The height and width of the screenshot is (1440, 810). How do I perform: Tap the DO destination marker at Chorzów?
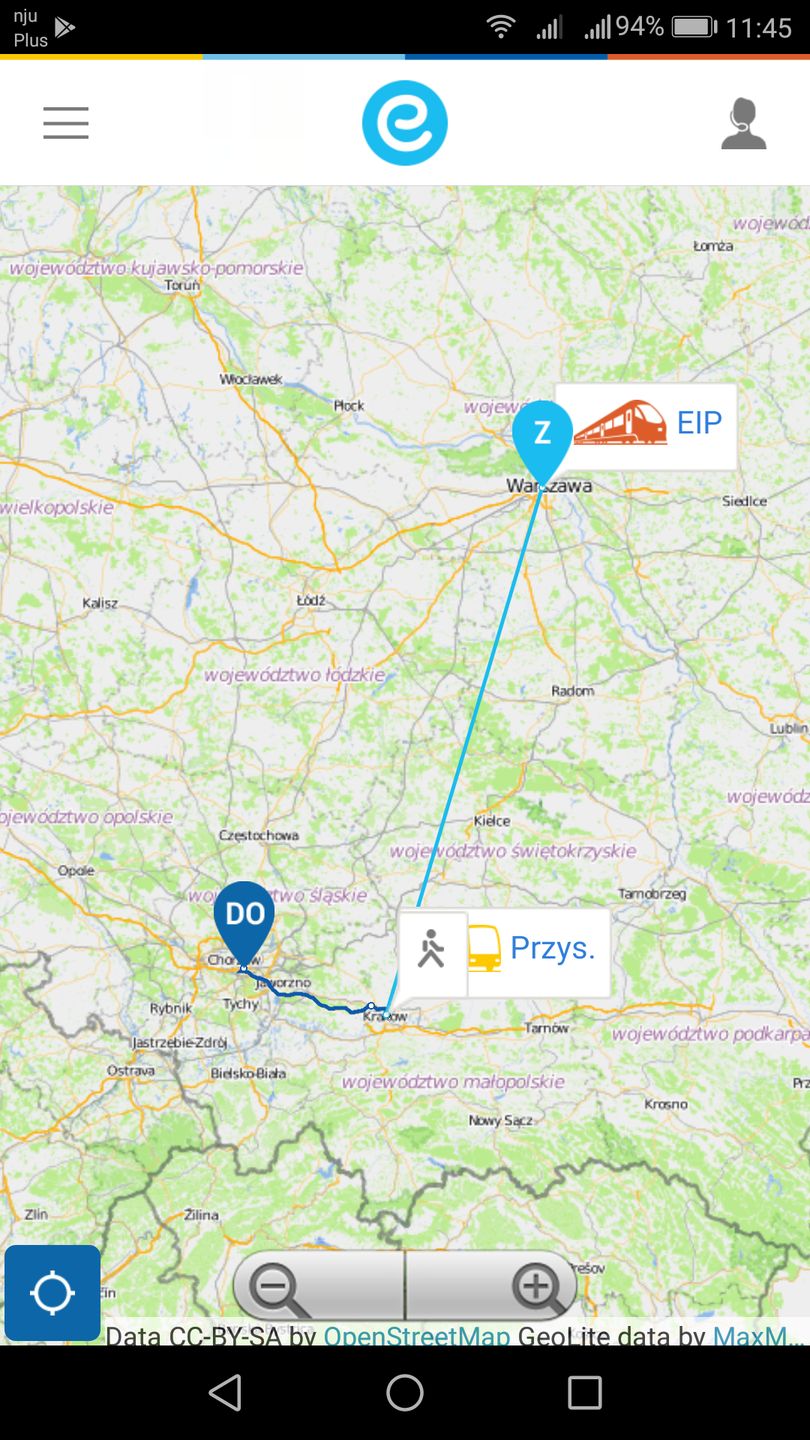(x=244, y=916)
